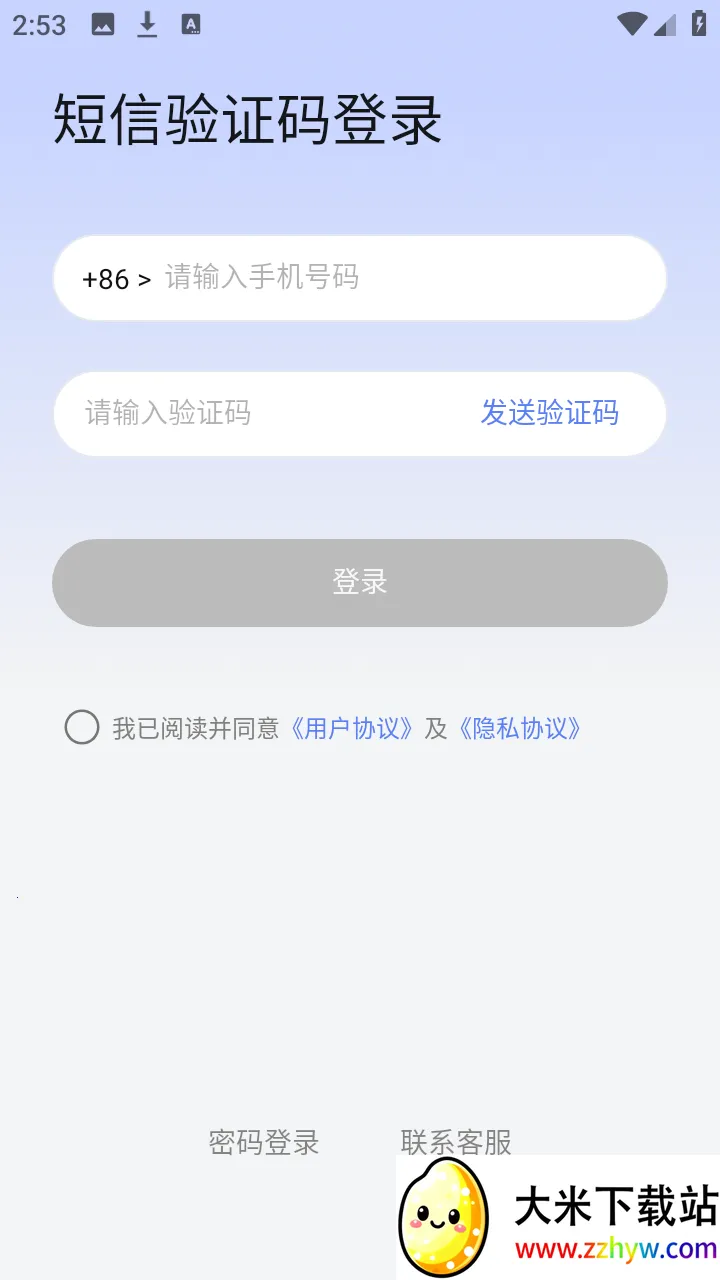The image size is (720, 1280).
Task: Expand the region code chevron next to +86
Action: [140, 278]
